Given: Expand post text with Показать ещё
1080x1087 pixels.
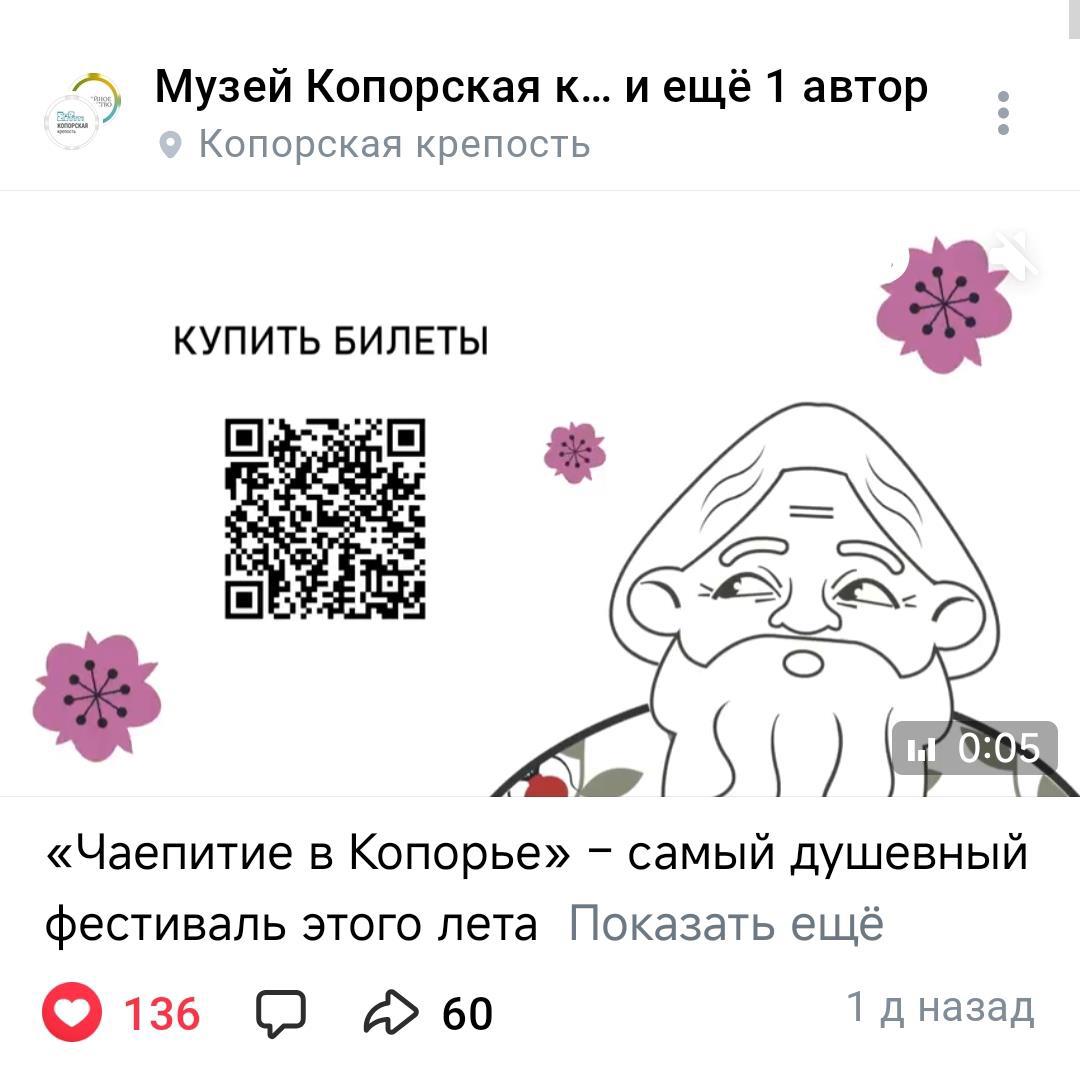Looking at the screenshot, I should pyautogui.click(x=726, y=924).
